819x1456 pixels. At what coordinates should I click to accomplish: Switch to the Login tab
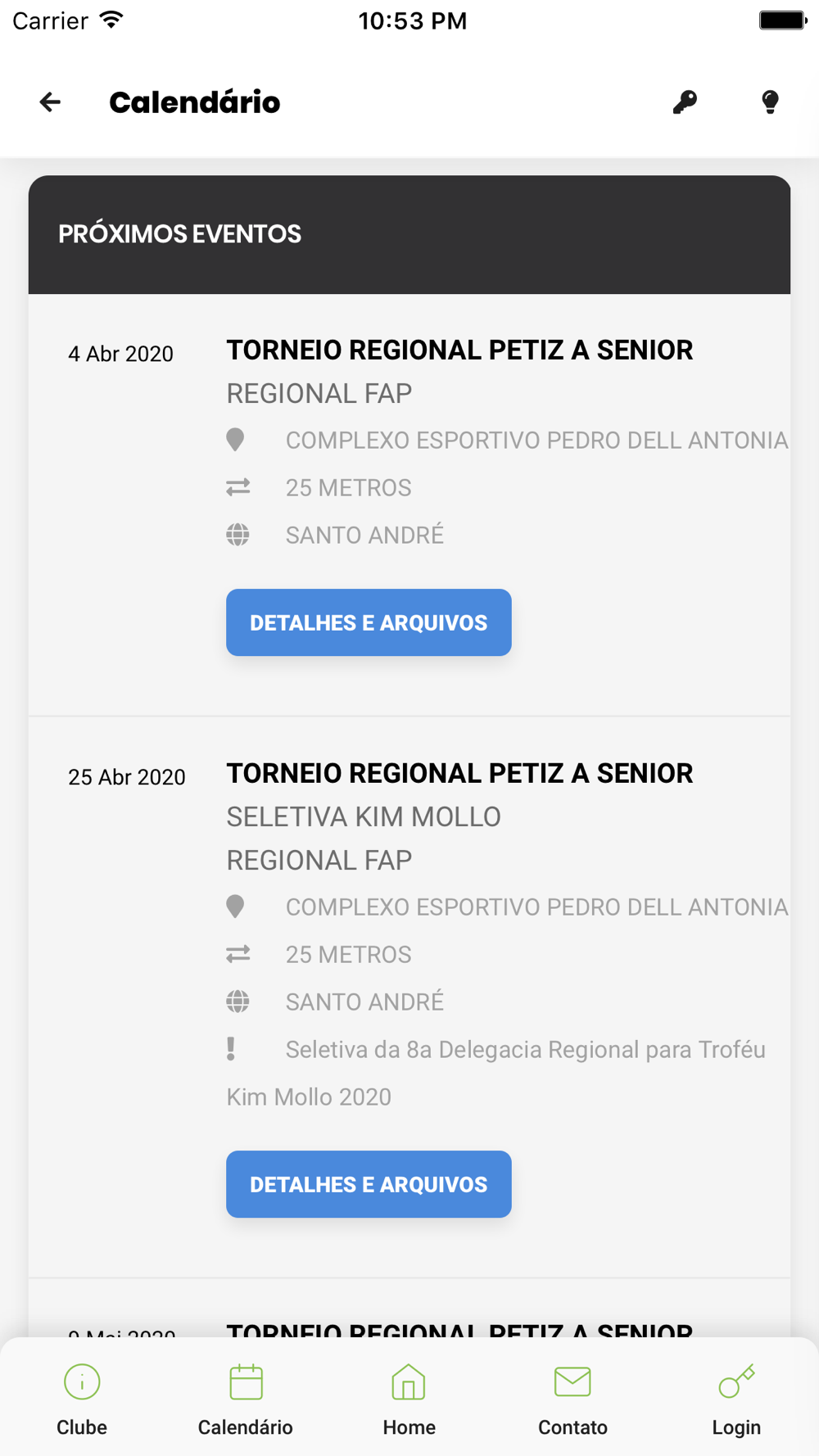[x=736, y=1400]
